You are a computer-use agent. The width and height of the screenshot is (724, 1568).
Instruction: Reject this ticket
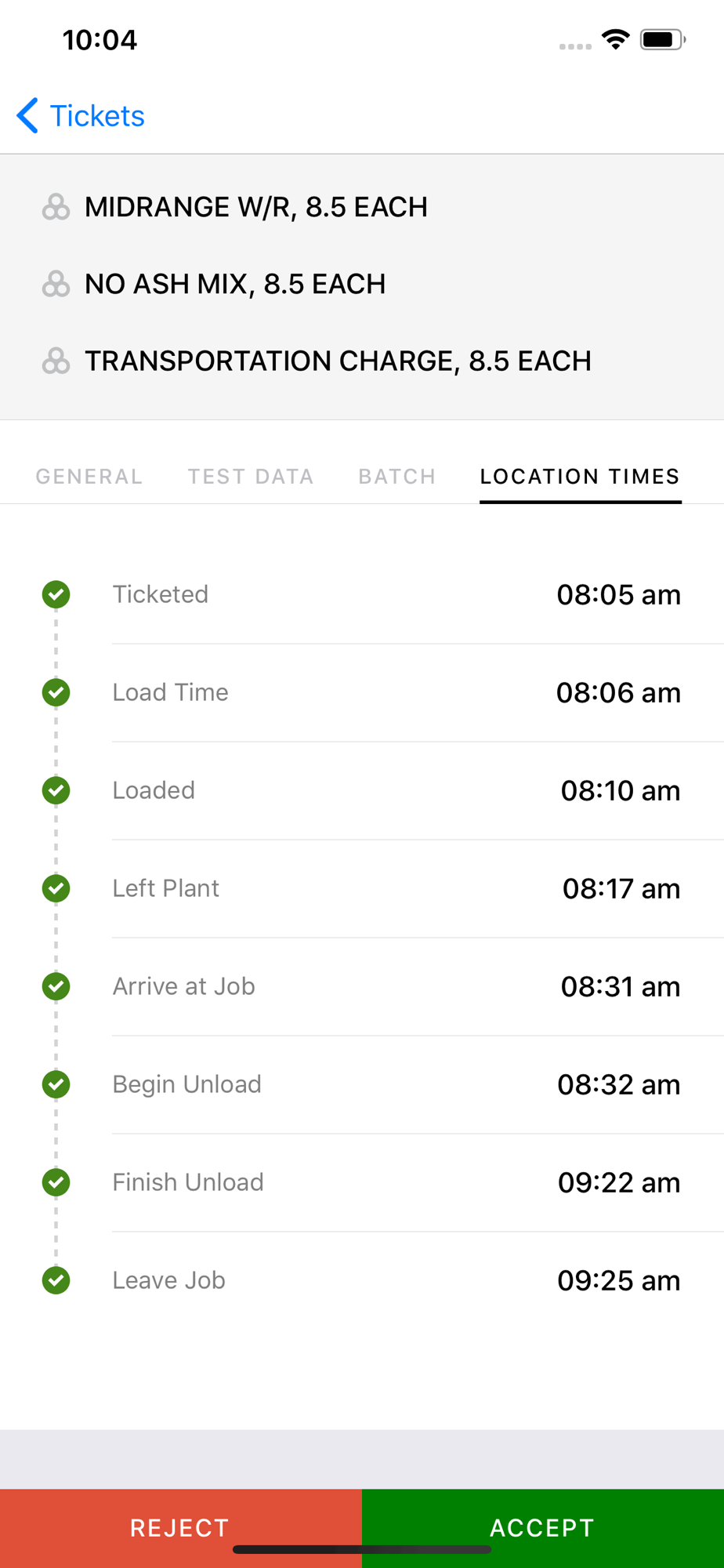coord(181,1527)
